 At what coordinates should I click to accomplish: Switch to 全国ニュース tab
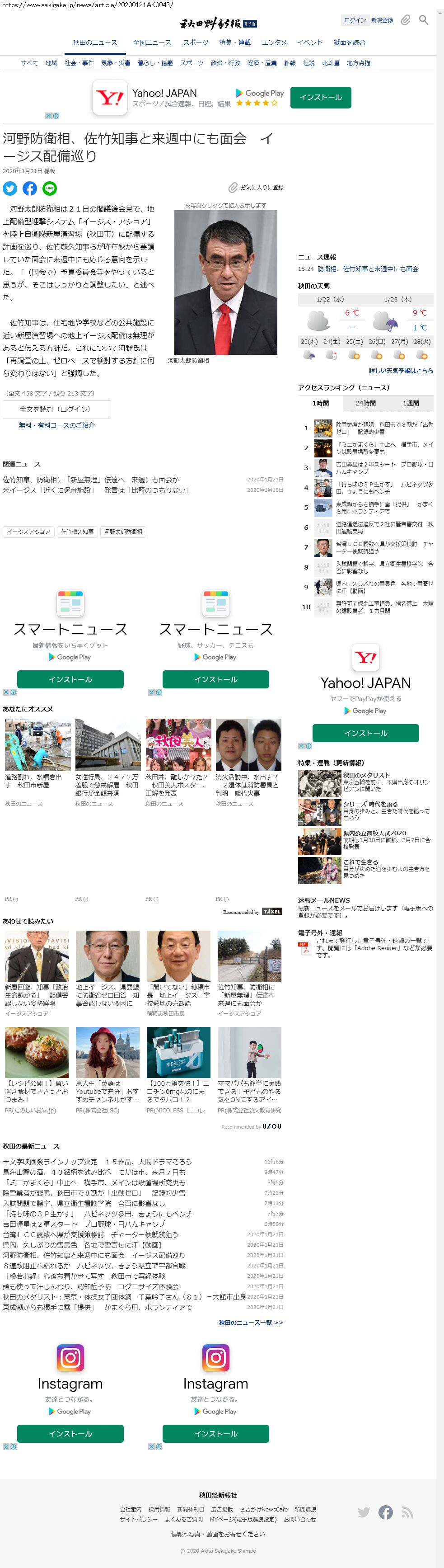152,42
